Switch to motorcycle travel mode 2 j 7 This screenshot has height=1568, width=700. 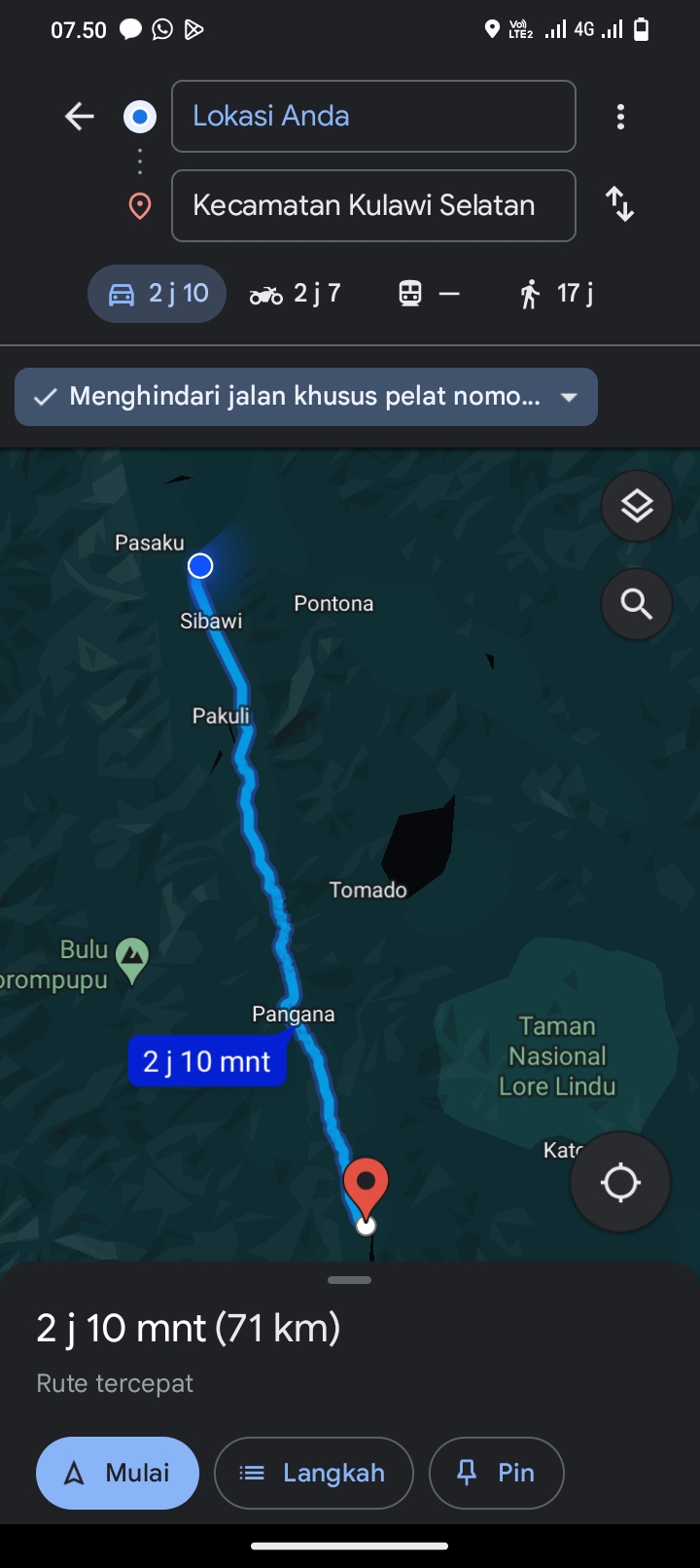tap(296, 294)
